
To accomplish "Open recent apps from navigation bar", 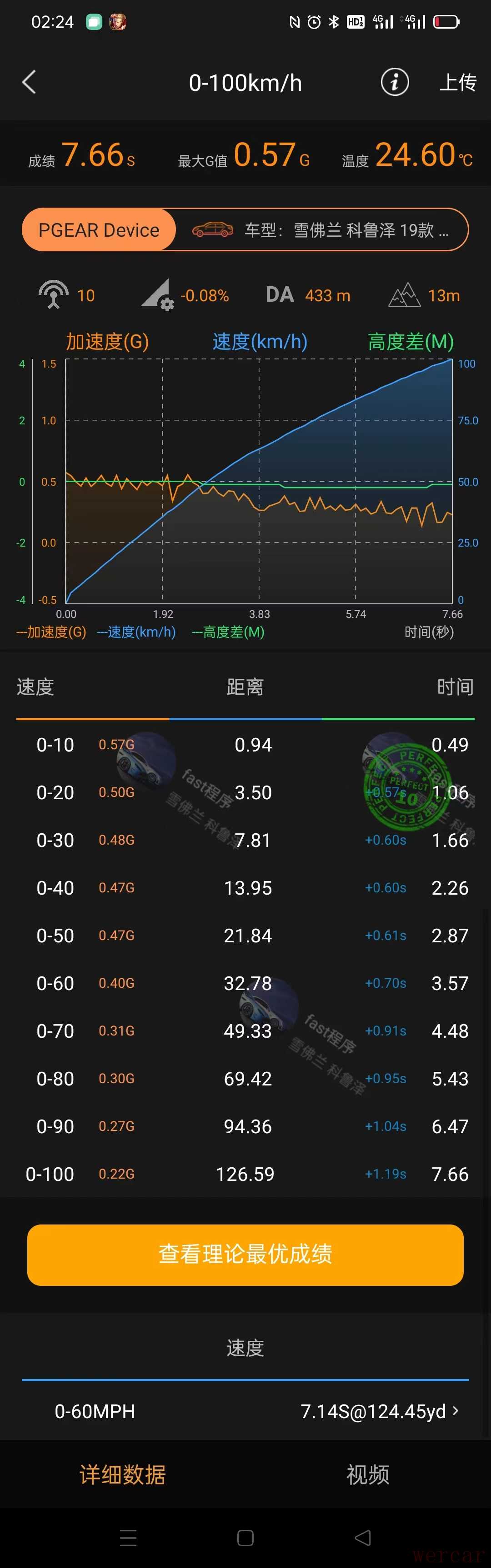I will [128, 1538].
